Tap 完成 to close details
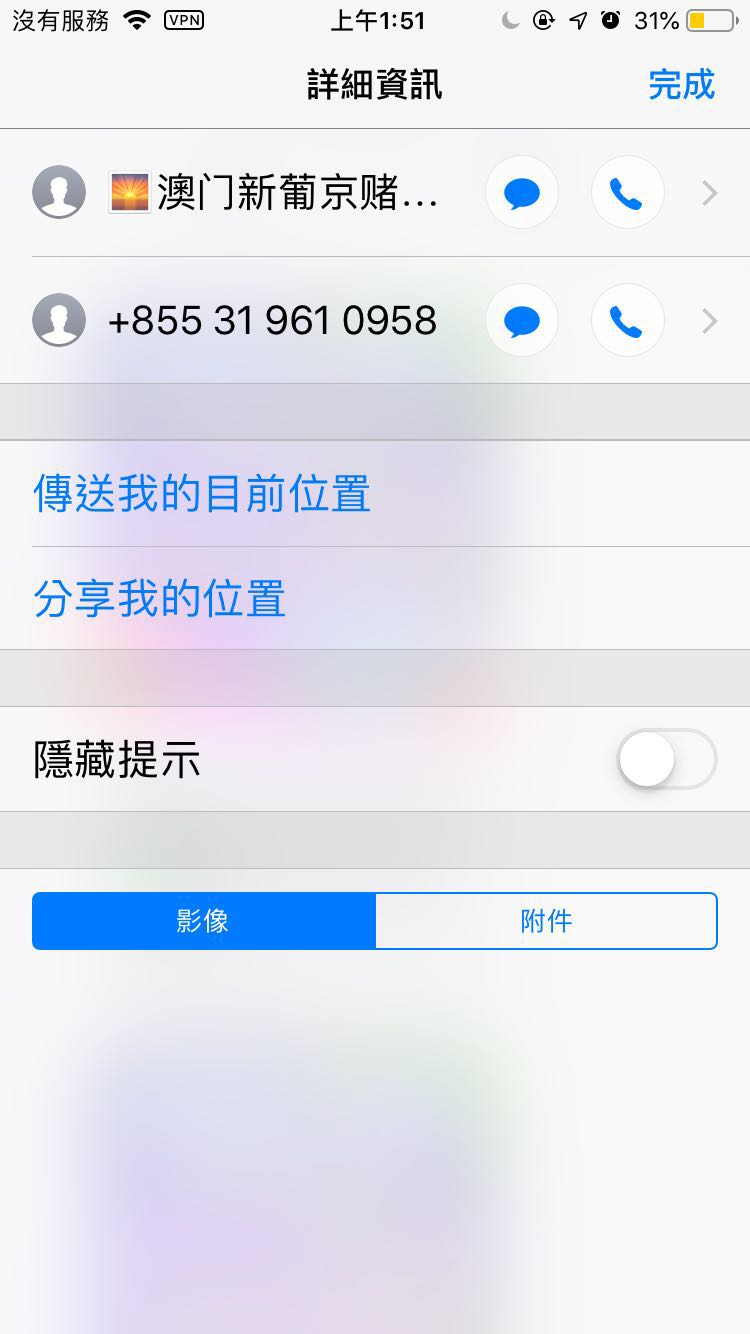The image size is (750, 1334). coord(681,84)
